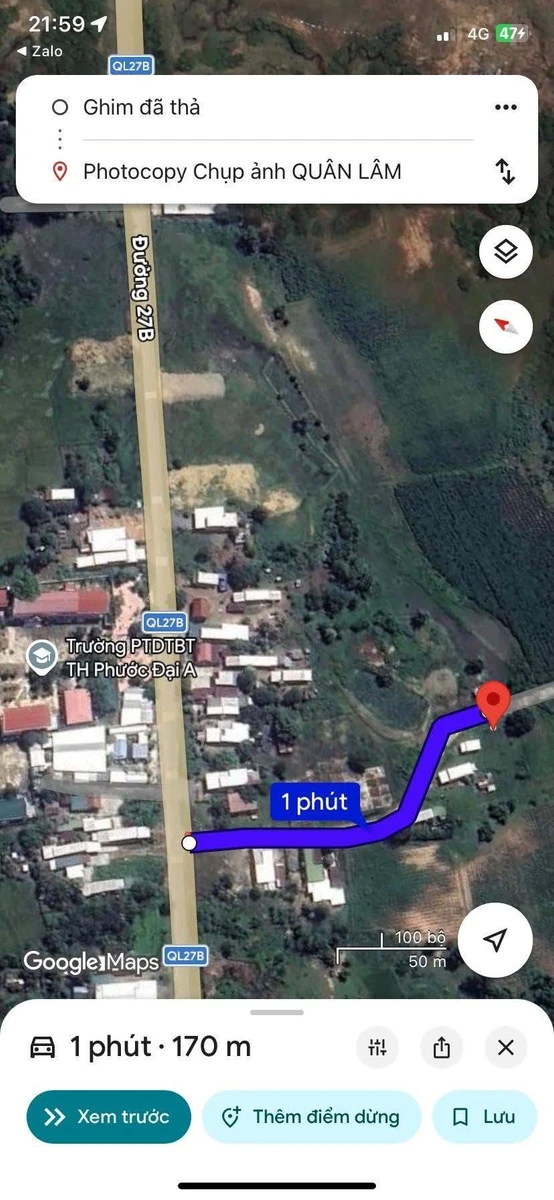Share these directions
The height and width of the screenshot is (1200, 554).
pyautogui.click(x=441, y=1047)
